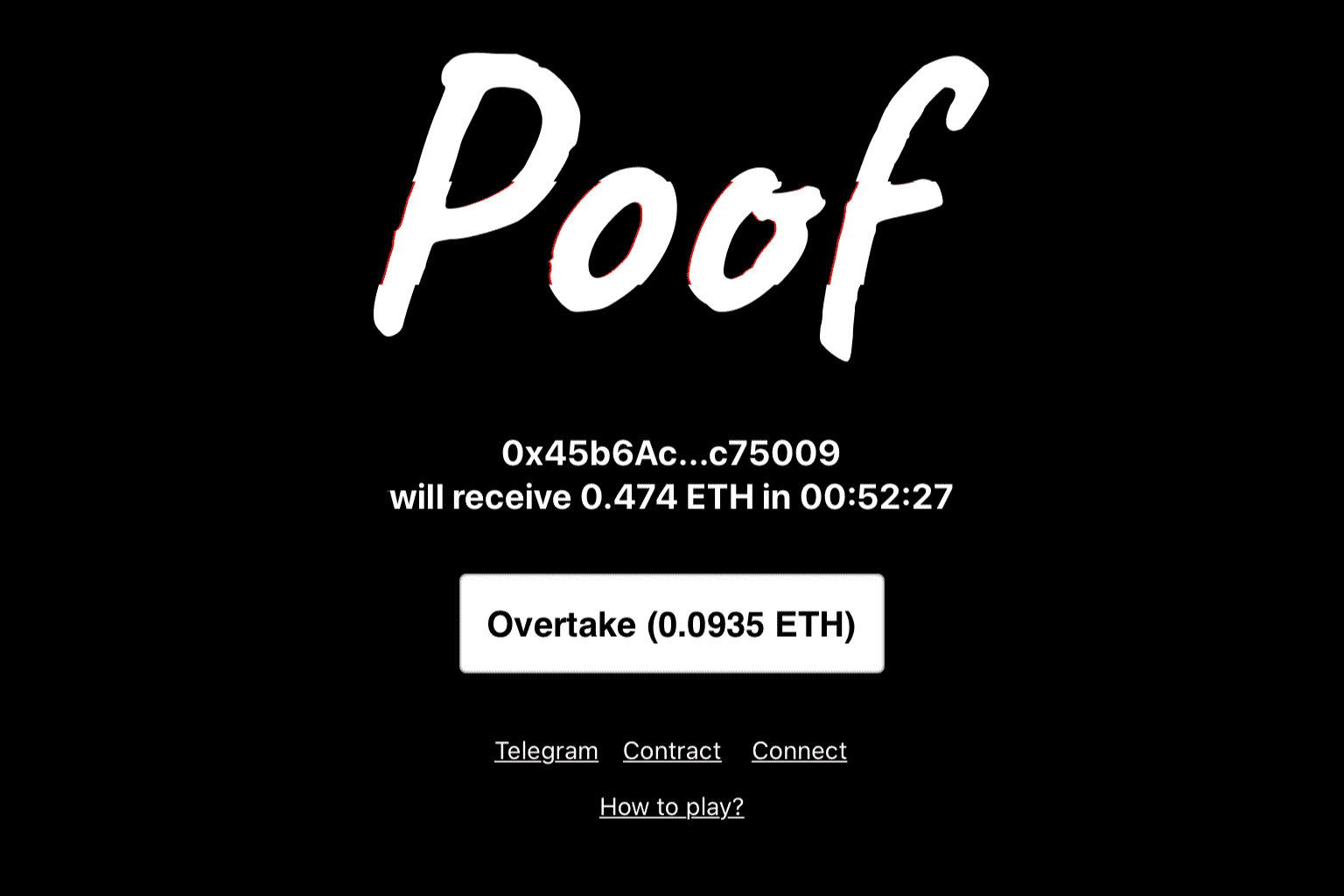Tap the Overtake (0.0935 ETH) button

(x=671, y=624)
